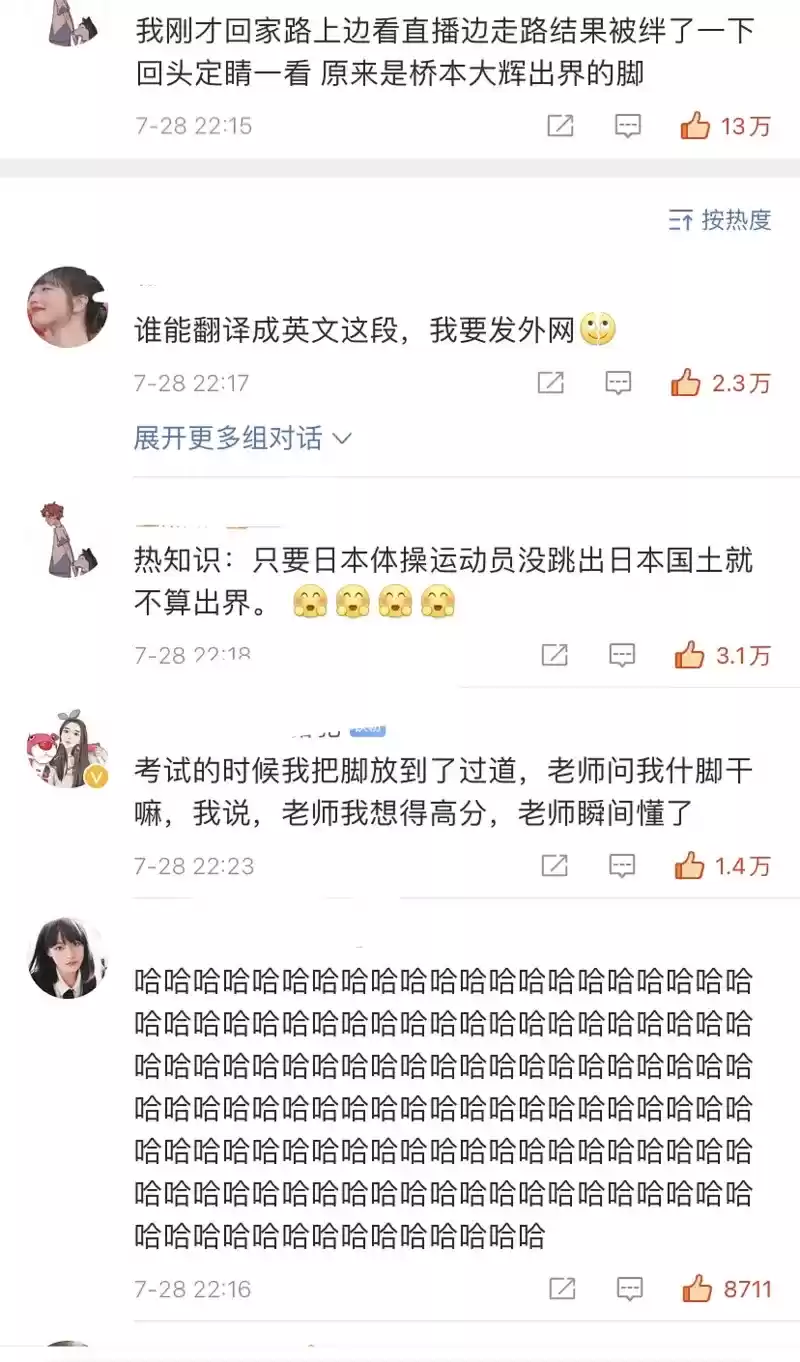Like the 哈哈哈 comment with 8711 likes
The width and height of the screenshot is (800, 1362).
697,1289
